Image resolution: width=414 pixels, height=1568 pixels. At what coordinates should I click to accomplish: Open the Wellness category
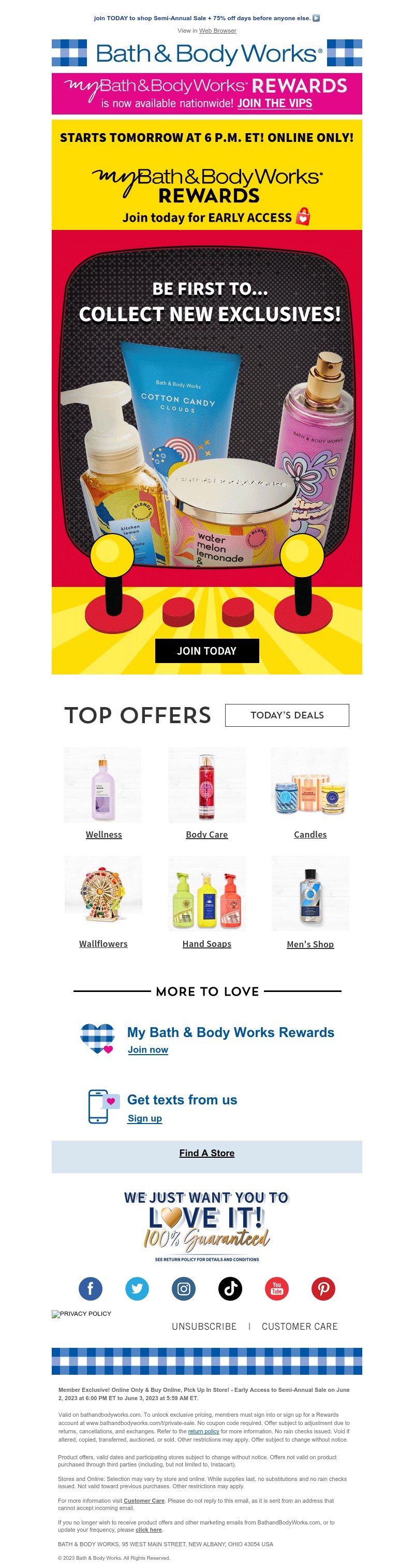(x=103, y=835)
